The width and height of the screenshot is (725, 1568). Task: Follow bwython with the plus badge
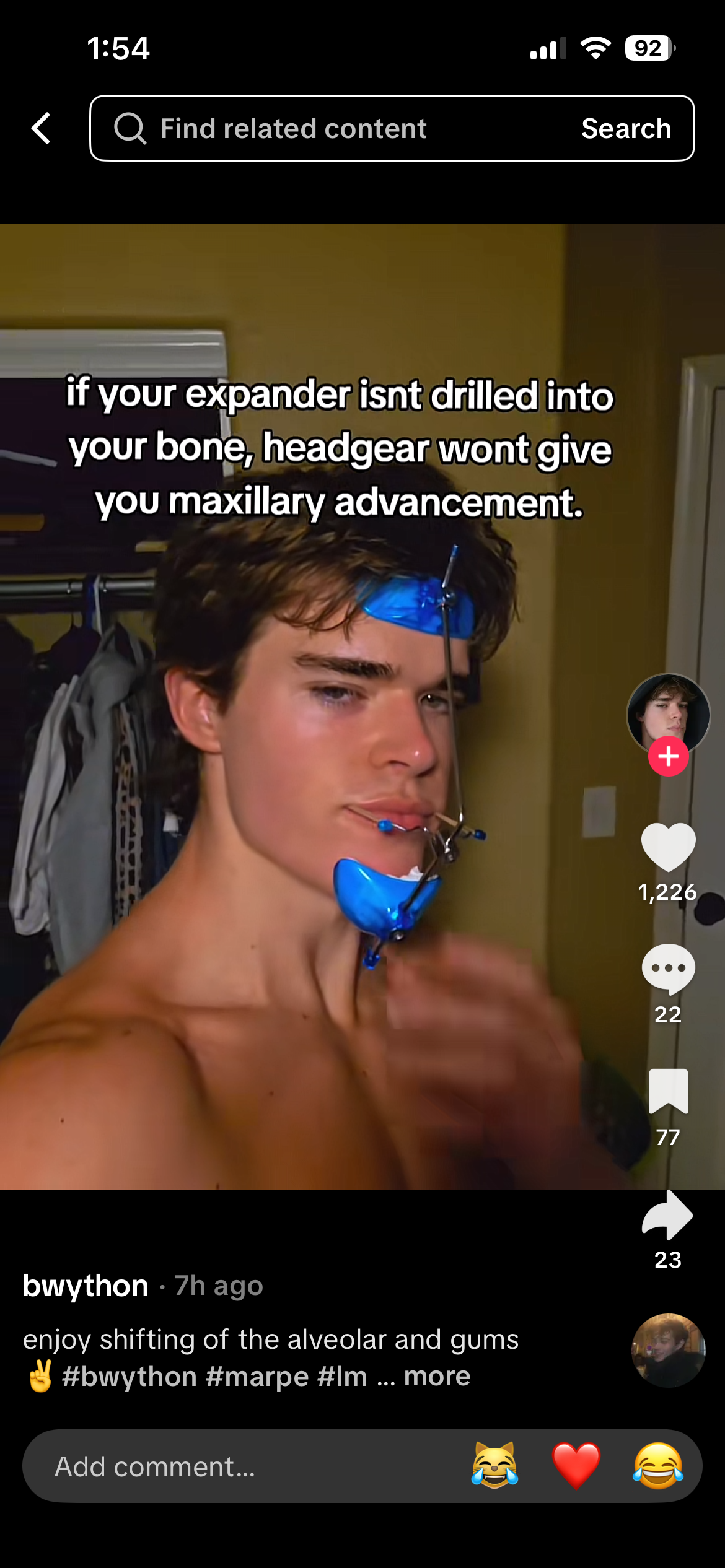668,756
